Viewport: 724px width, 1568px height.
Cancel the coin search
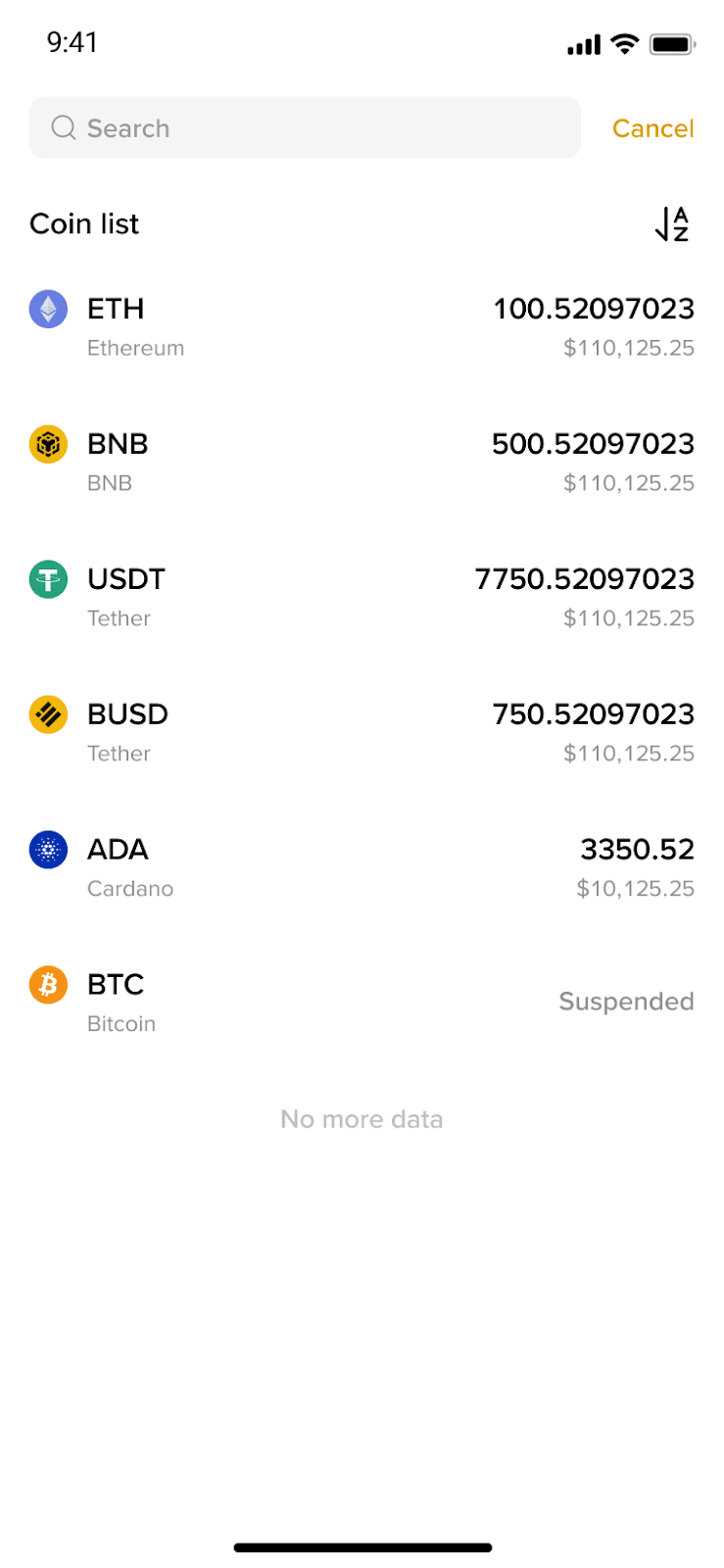652,128
